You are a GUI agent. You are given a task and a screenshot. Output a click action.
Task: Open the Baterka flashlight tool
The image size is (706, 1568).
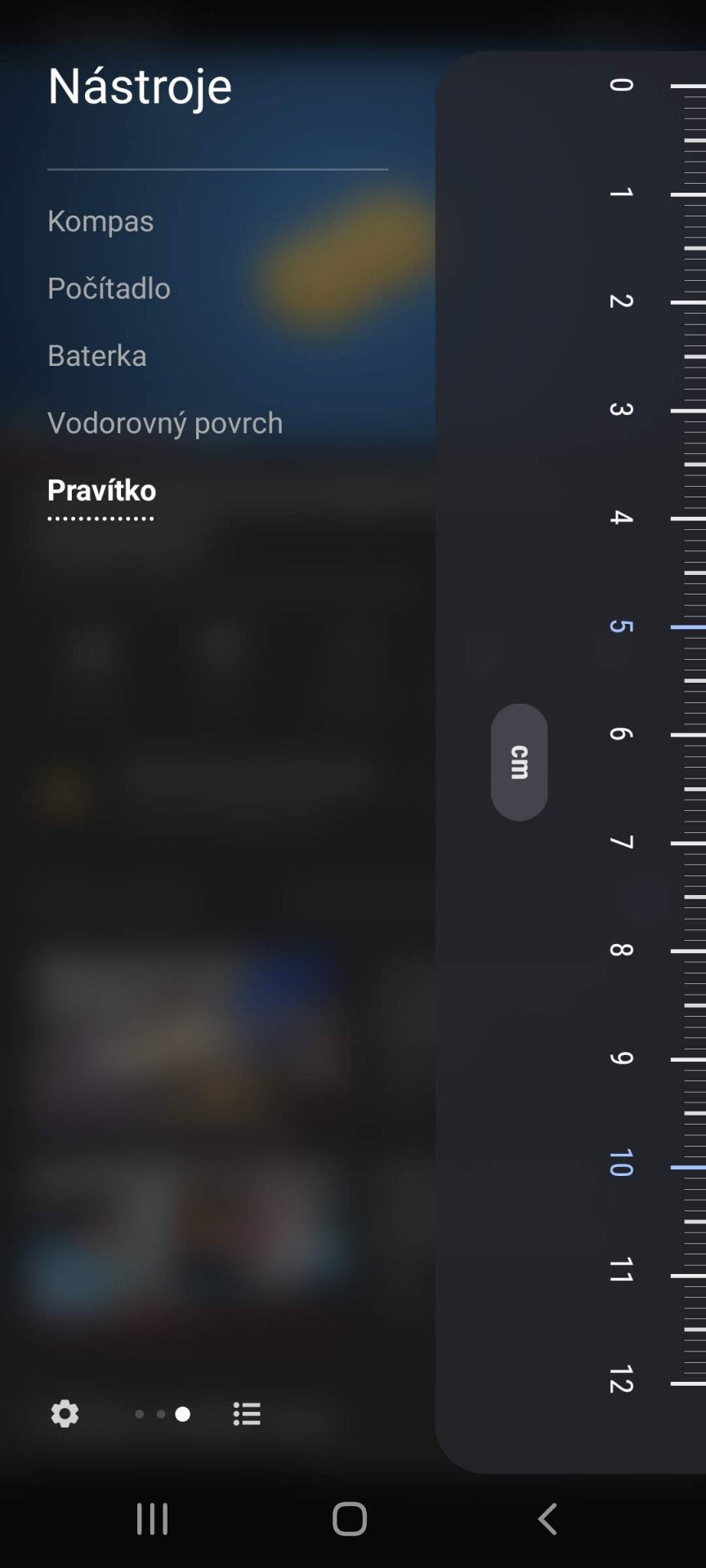click(x=97, y=355)
